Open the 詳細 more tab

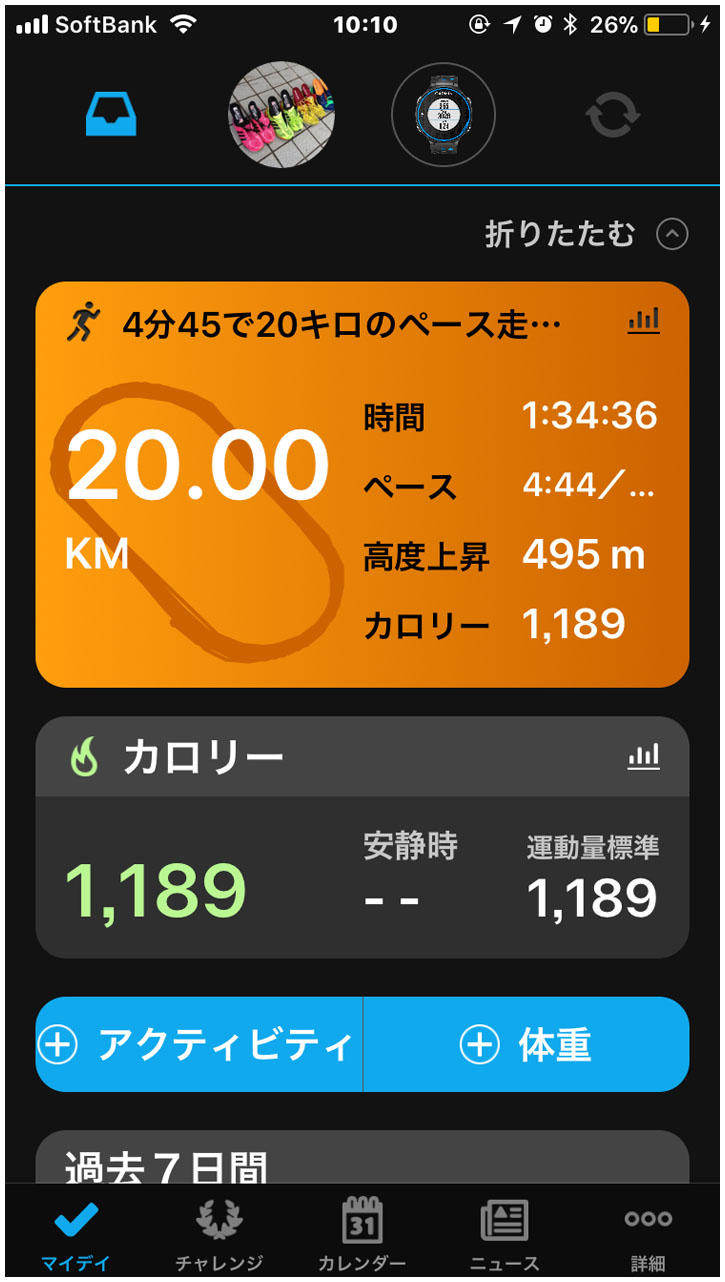pyautogui.click(x=648, y=1235)
